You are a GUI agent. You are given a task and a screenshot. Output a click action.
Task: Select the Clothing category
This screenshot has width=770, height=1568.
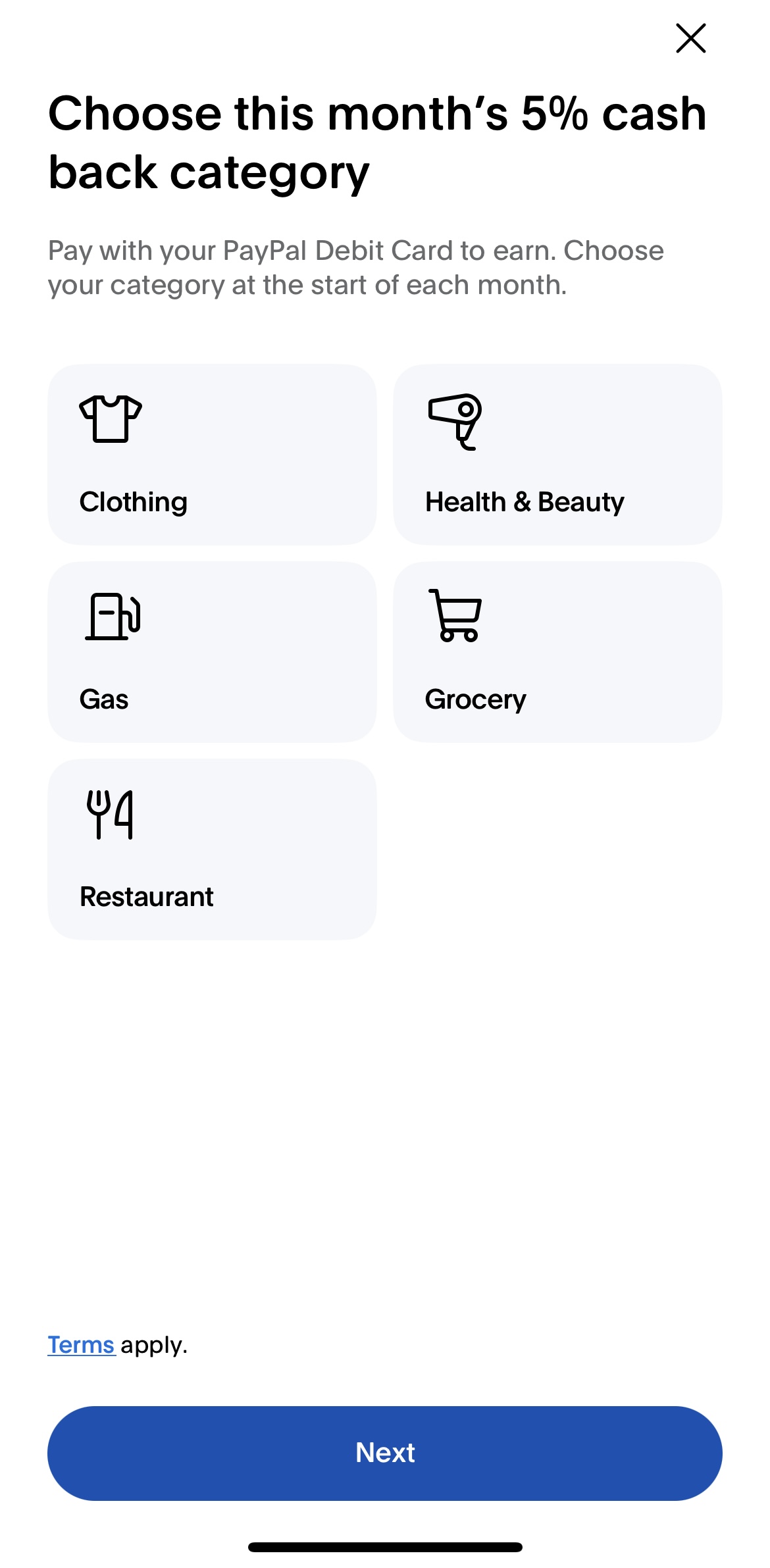pos(212,454)
